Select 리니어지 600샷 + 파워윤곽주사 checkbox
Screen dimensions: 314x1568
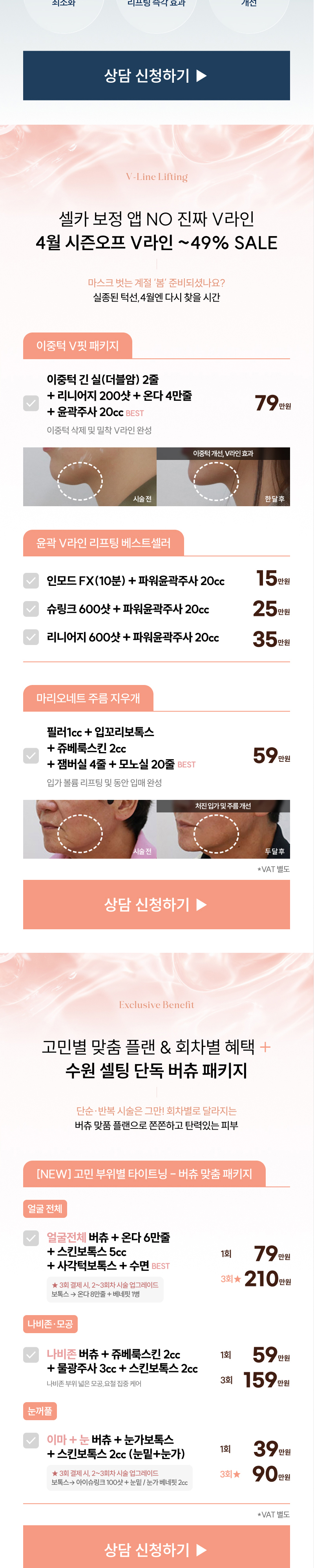pos(31,637)
